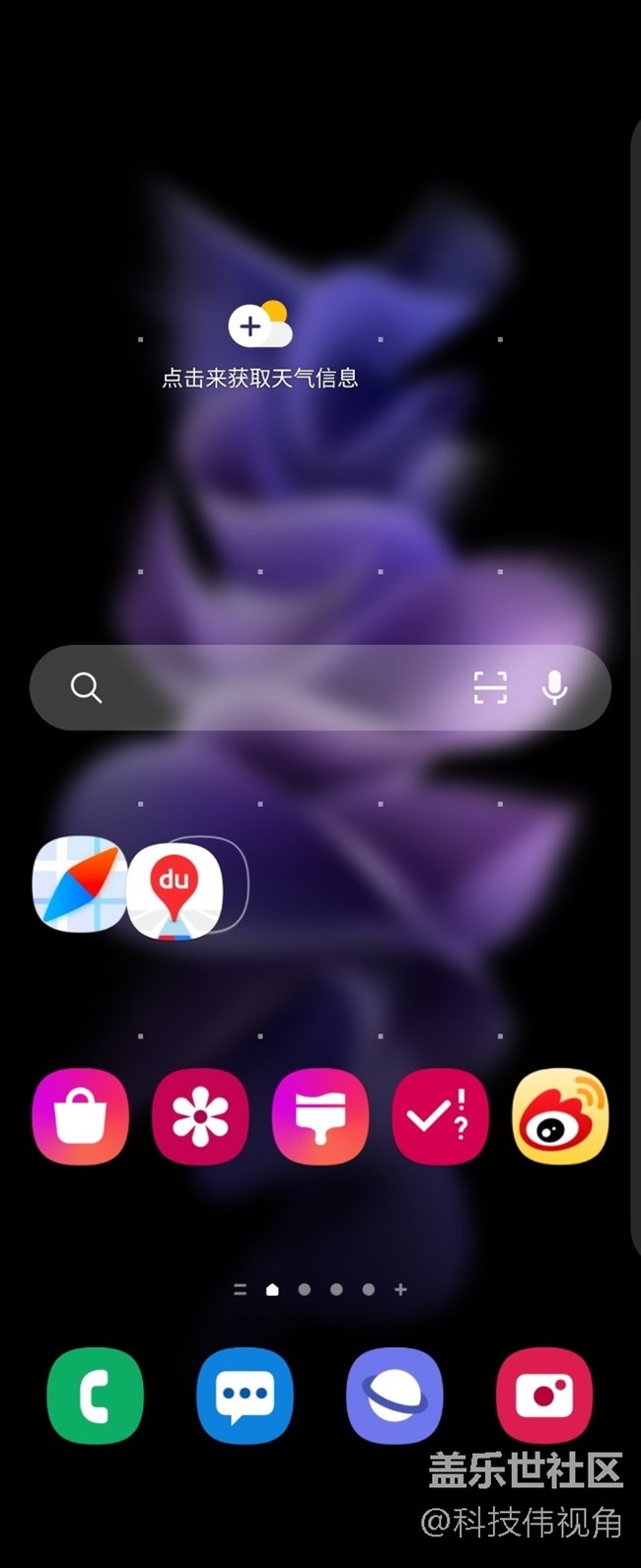This screenshot has width=641, height=1568.
Task: Start voice search with the microphone
Action: point(555,687)
